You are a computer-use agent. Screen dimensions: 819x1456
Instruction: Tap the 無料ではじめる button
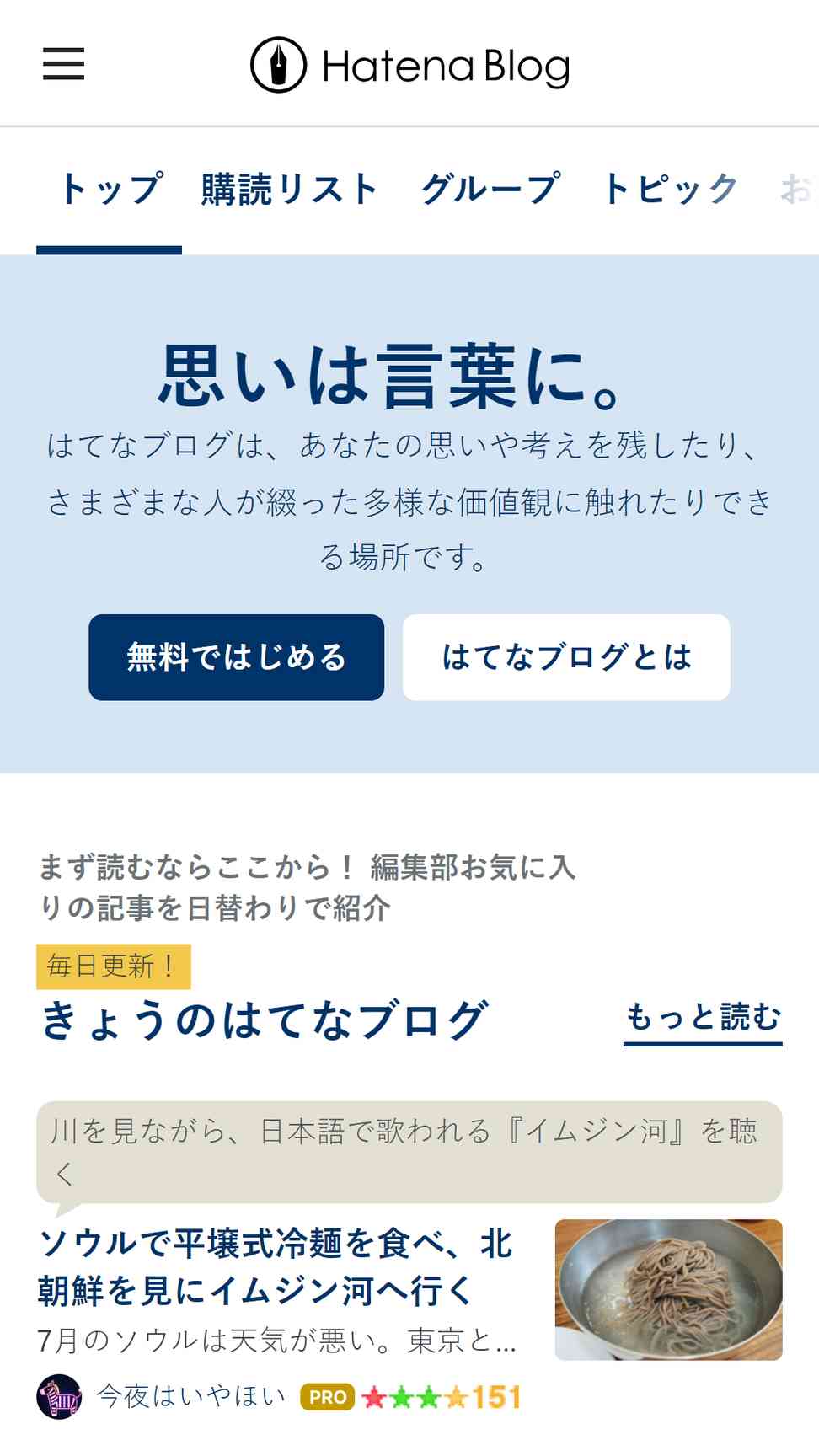coord(237,657)
